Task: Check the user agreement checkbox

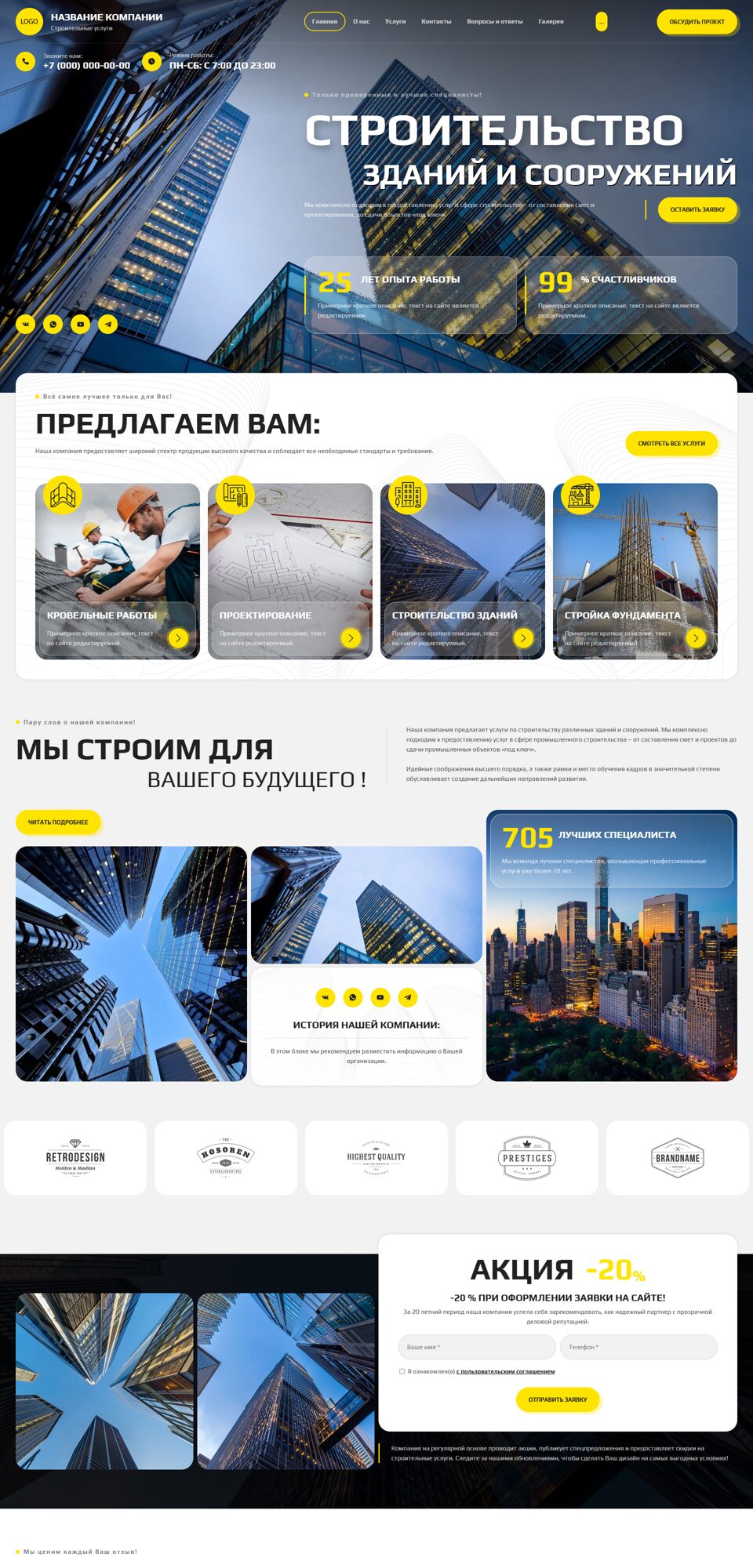Action: tap(402, 1371)
